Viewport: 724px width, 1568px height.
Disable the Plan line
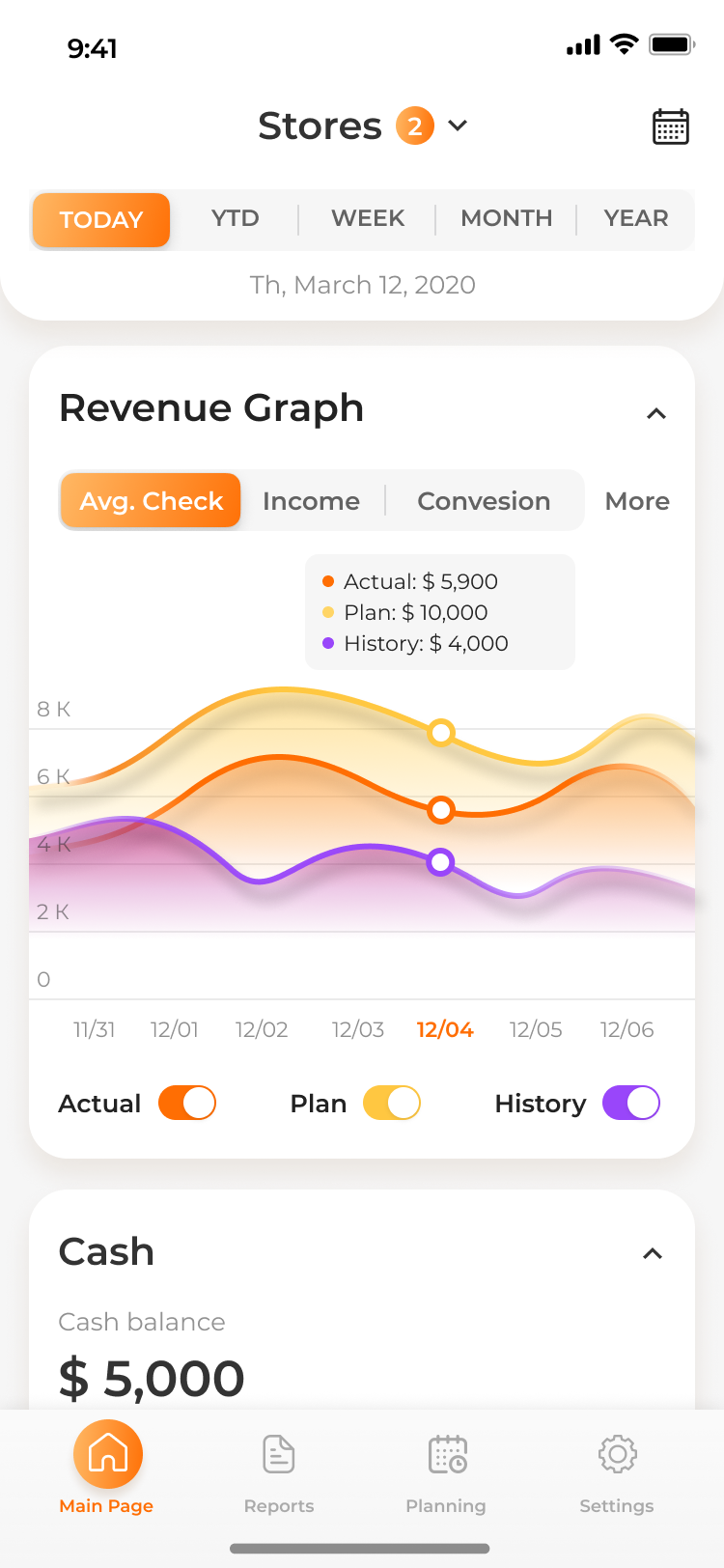coord(392,1103)
